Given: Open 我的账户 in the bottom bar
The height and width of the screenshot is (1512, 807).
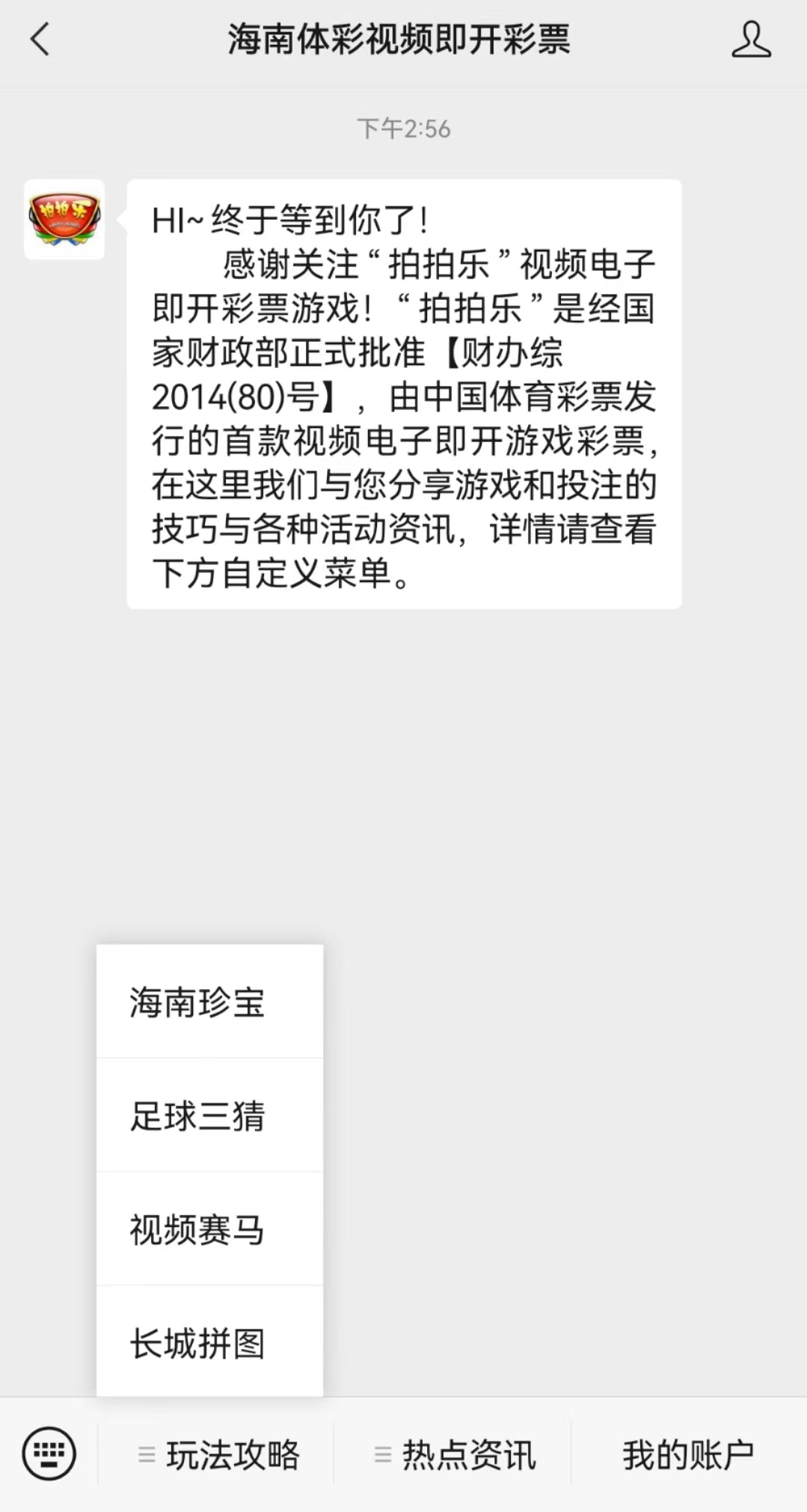Looking at the screenshot, I should click(x=688, y=1455).
